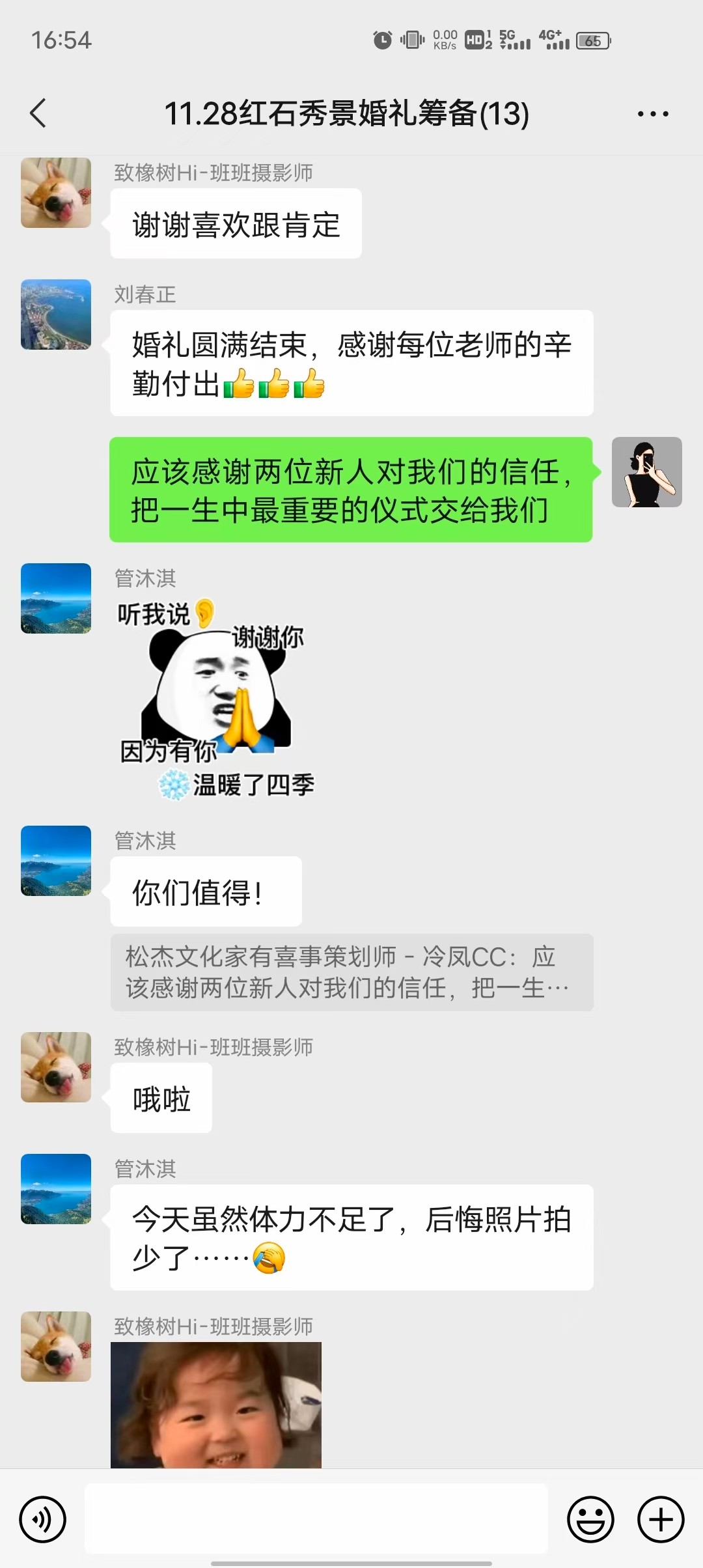
Task: Switch to voice message input
Action: click(x=43, y=1519)
